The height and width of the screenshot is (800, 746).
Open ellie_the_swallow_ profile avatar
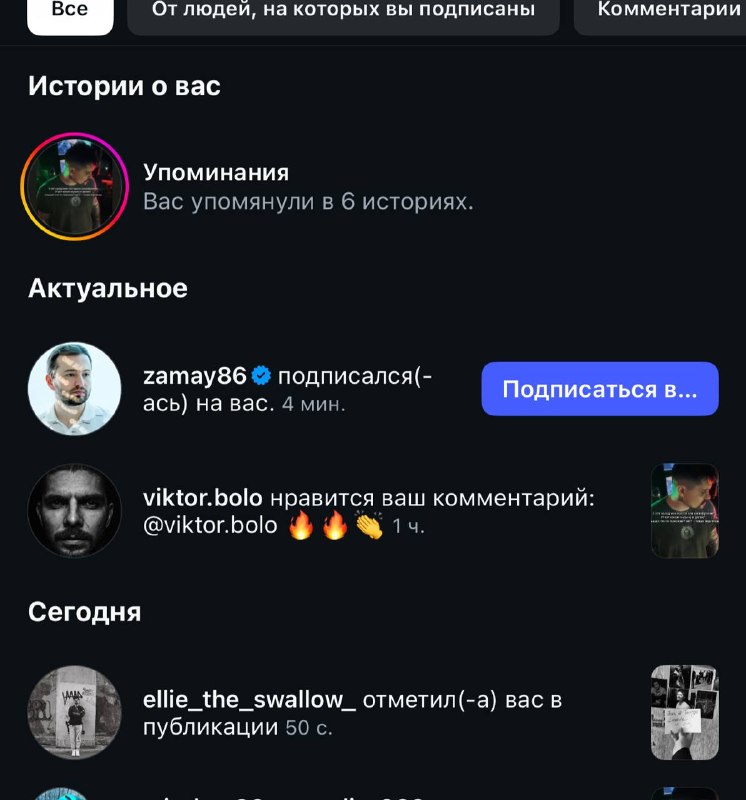(74, 713)
